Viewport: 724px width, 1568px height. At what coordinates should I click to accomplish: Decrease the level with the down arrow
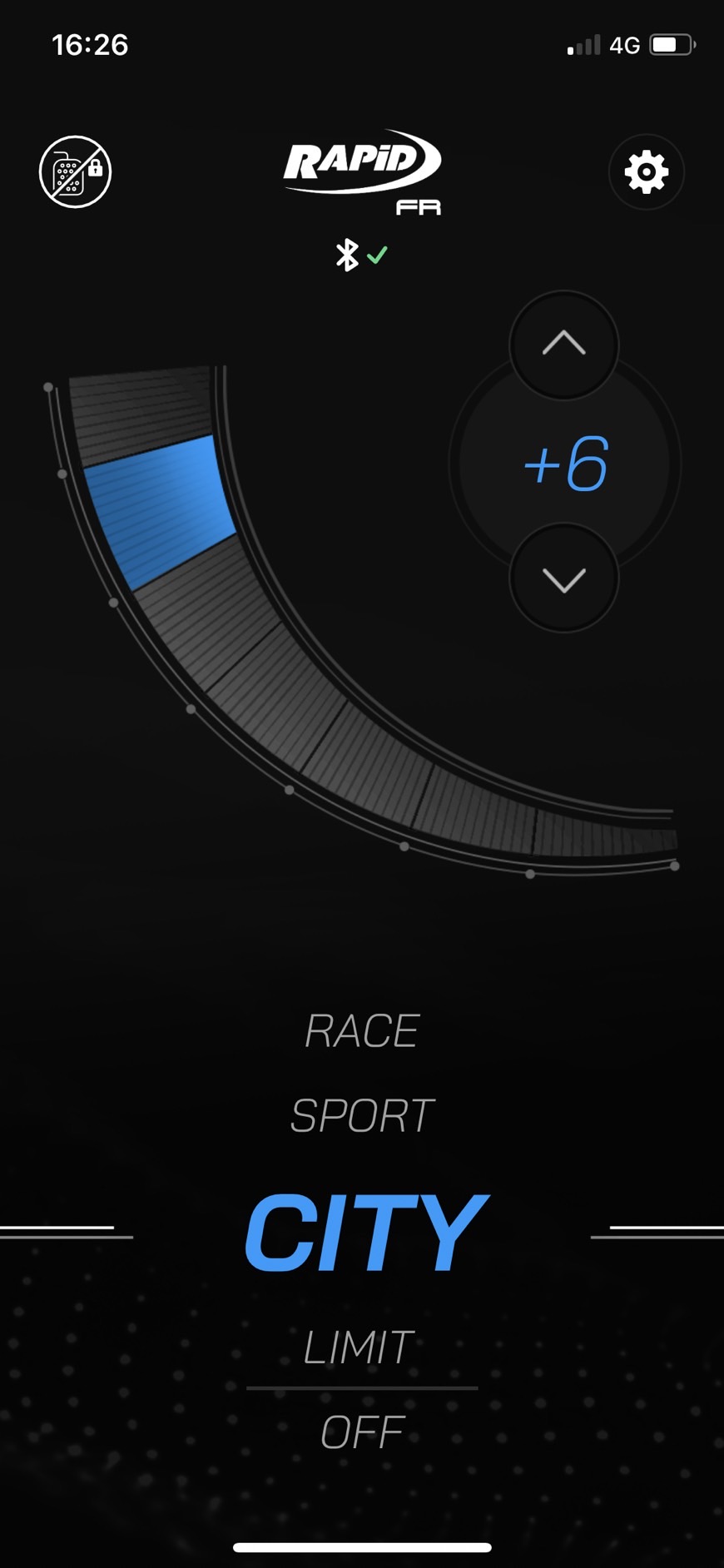click(x=563, y=578)
